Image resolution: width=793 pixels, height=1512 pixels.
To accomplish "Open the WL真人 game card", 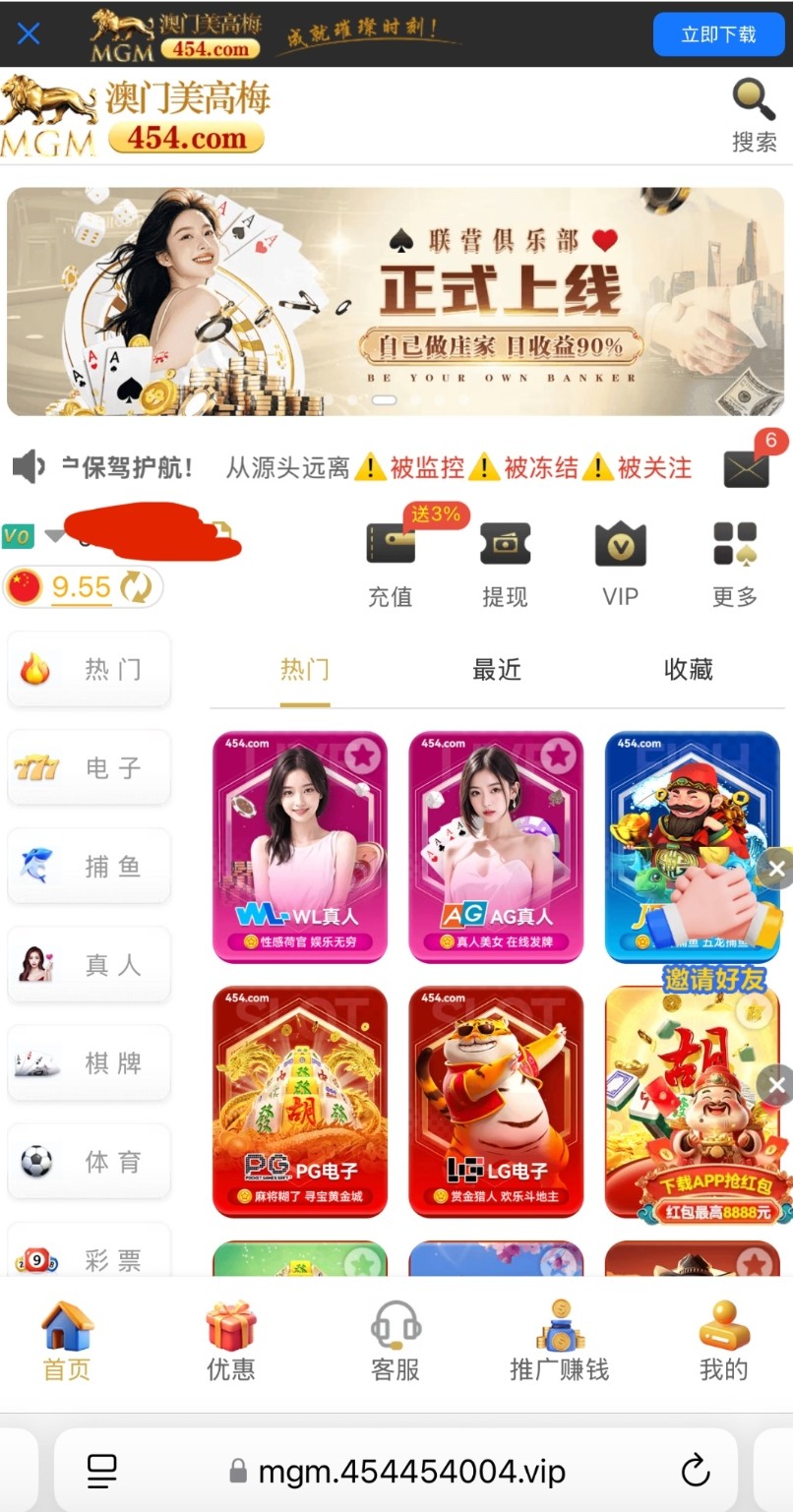I will (x=300, y=847).
